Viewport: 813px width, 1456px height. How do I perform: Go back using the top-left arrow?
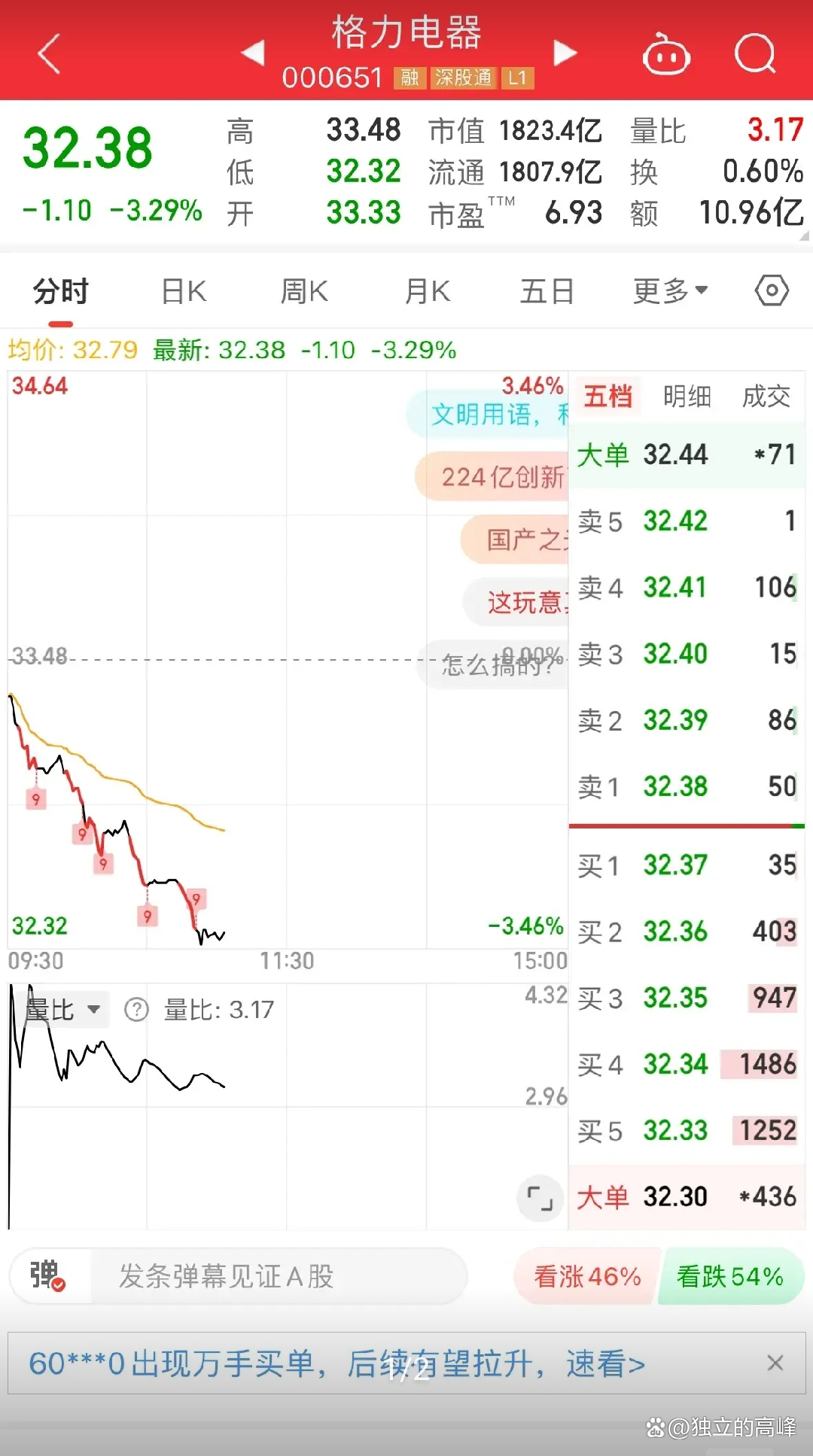pyautogui.click(x=50, y=54)
